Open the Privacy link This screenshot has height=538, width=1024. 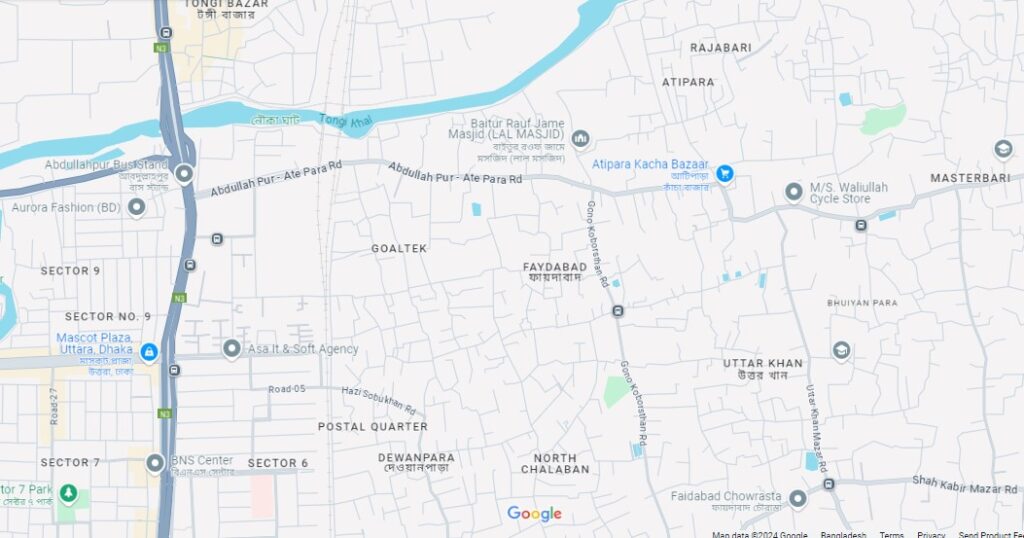click(931, 534)
